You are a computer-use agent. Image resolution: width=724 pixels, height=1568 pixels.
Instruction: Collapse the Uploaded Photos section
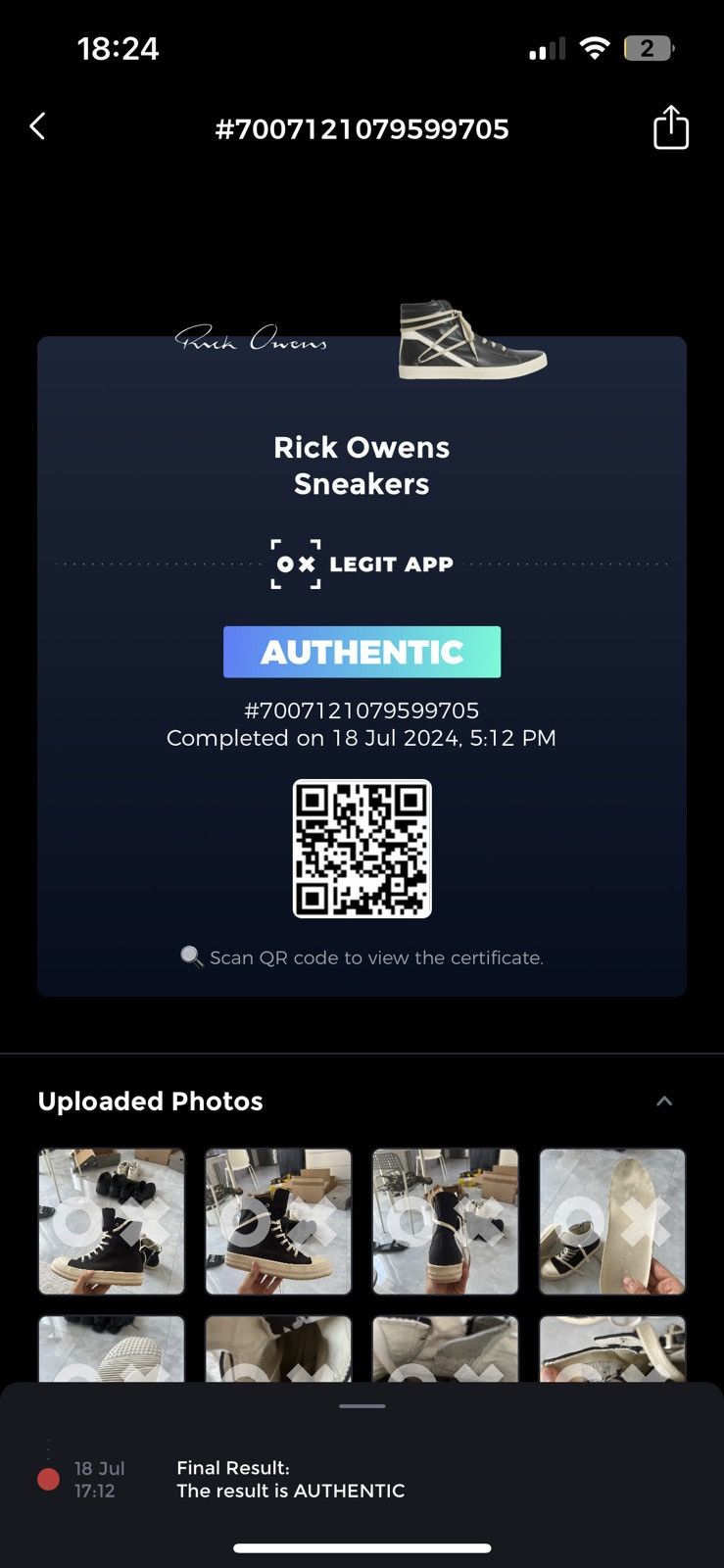click(x=664, y=1101)
